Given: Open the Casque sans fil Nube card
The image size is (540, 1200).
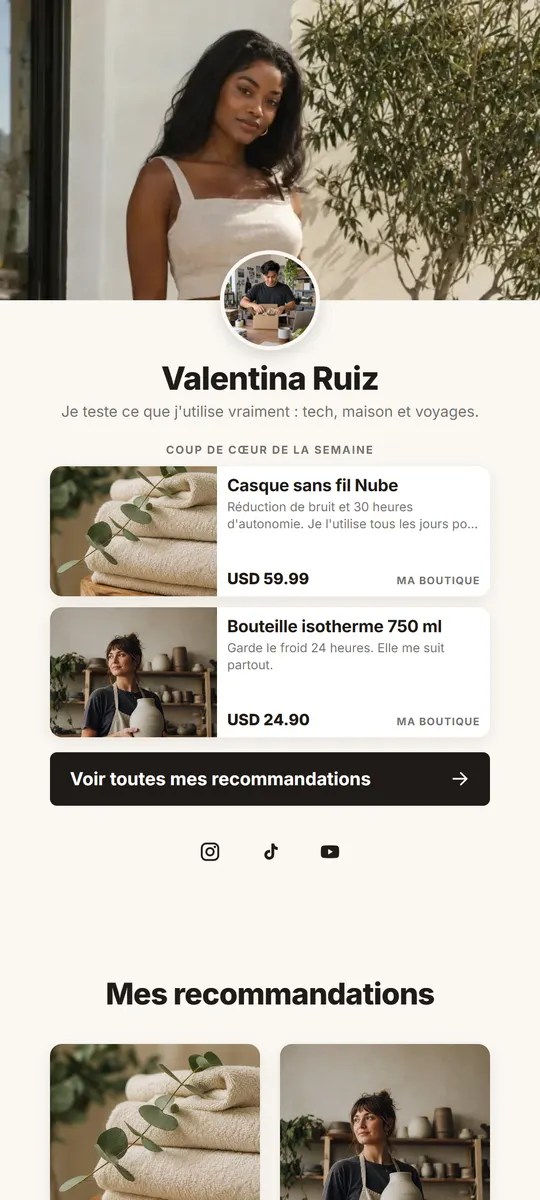Looking at the screenshot, I should click(270, 531).
